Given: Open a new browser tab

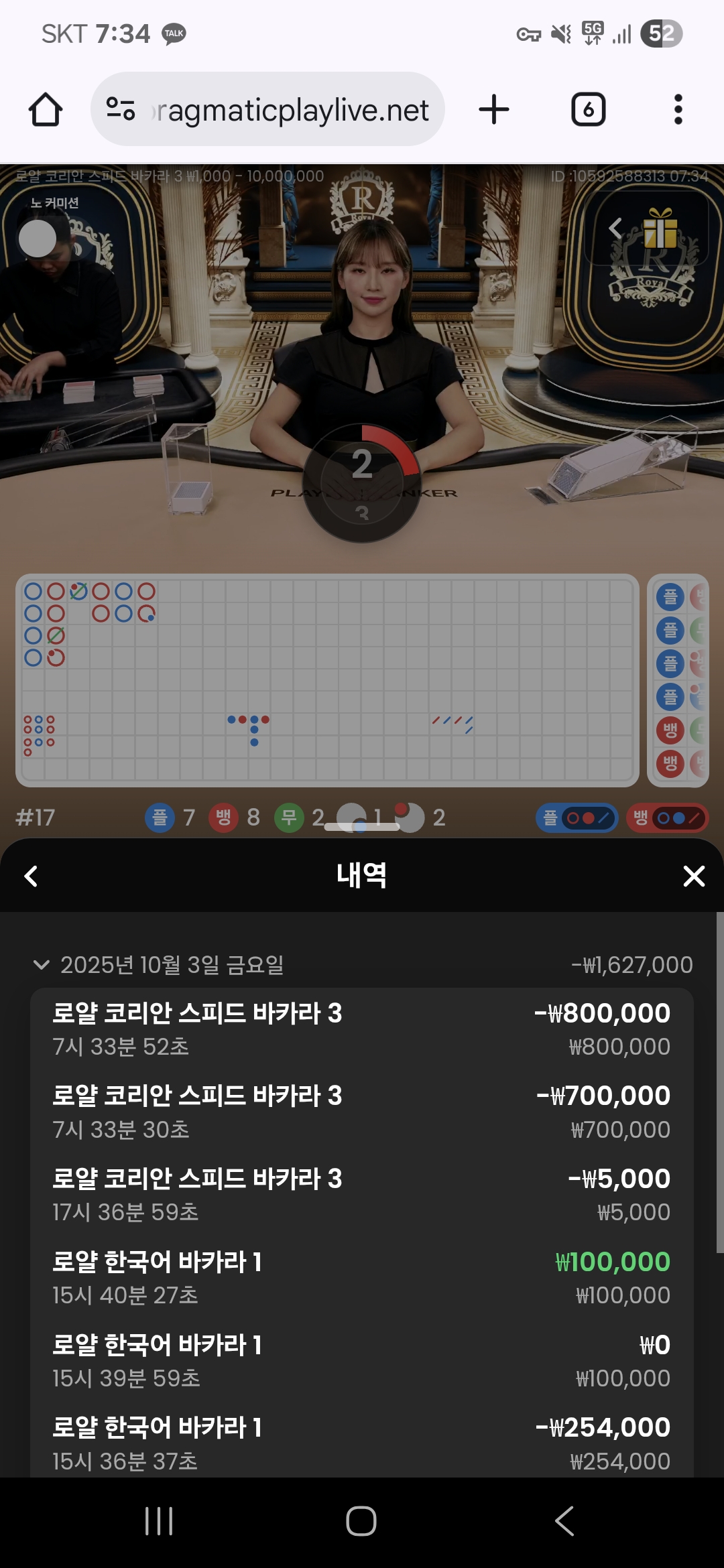Looking at the screenshot, I should 494,109.
